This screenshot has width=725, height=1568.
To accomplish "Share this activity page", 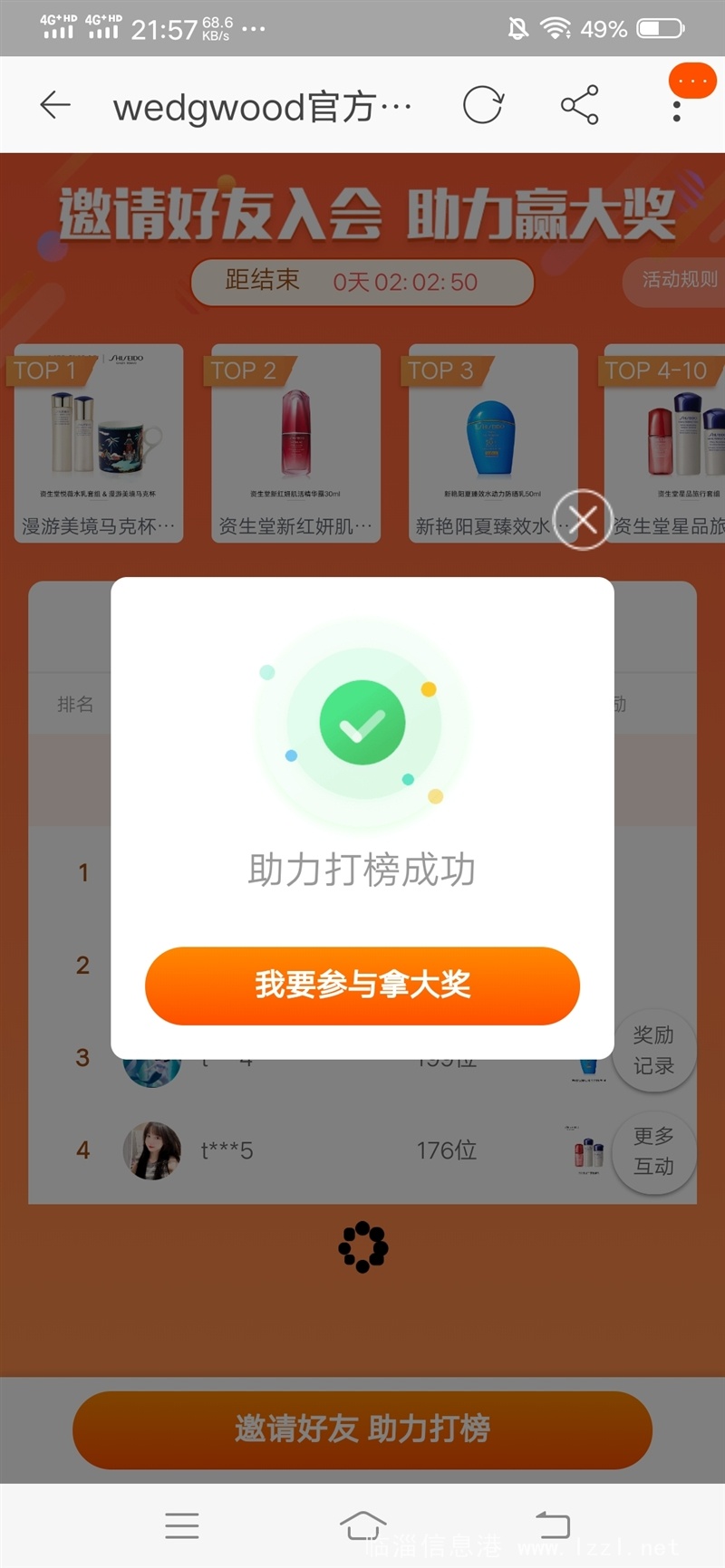I will pyautogui.click(x=580, y=105).
